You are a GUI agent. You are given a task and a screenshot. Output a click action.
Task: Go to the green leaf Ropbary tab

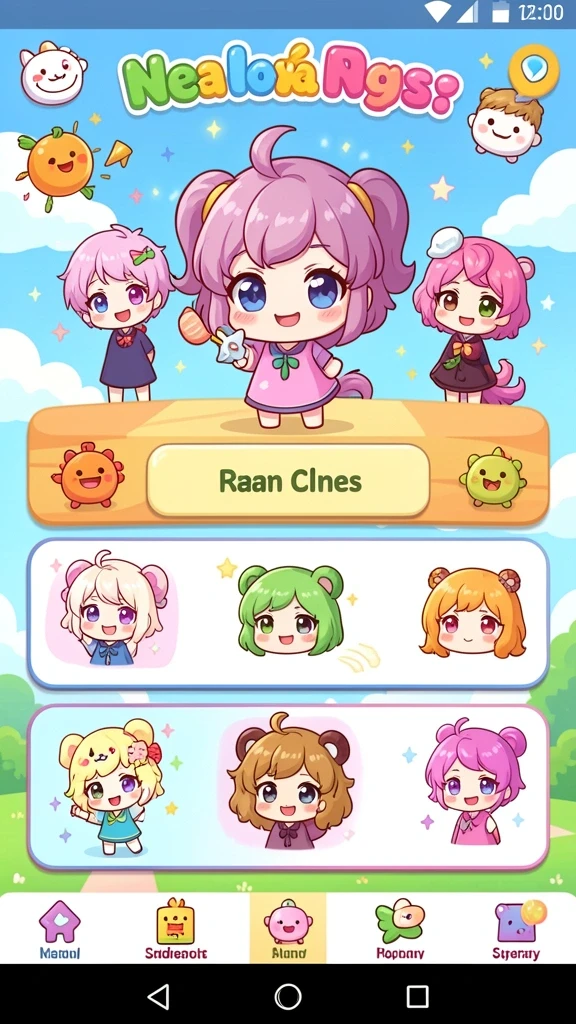click(x=400, y=929)
